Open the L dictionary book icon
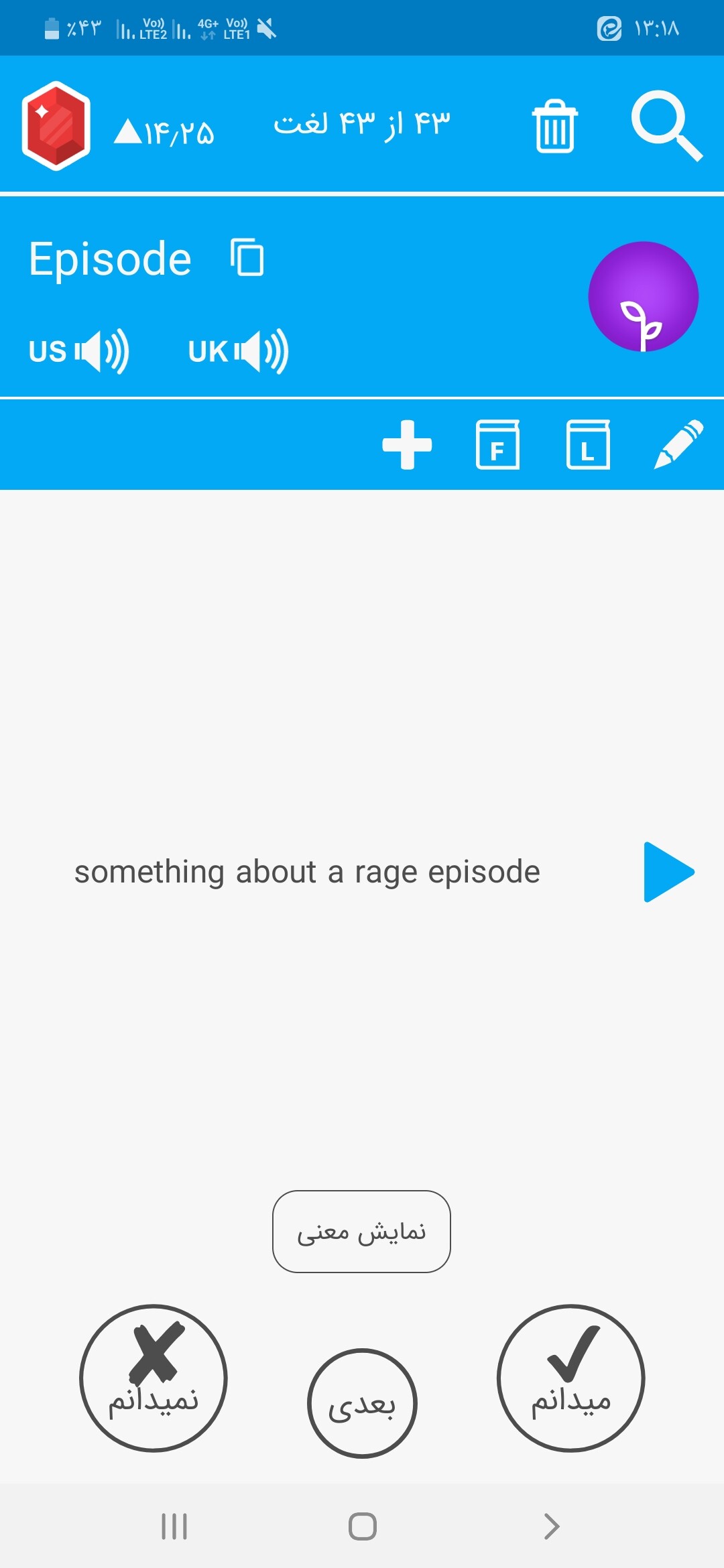This screenshot has height=1568, width=724. pos(588,445)
